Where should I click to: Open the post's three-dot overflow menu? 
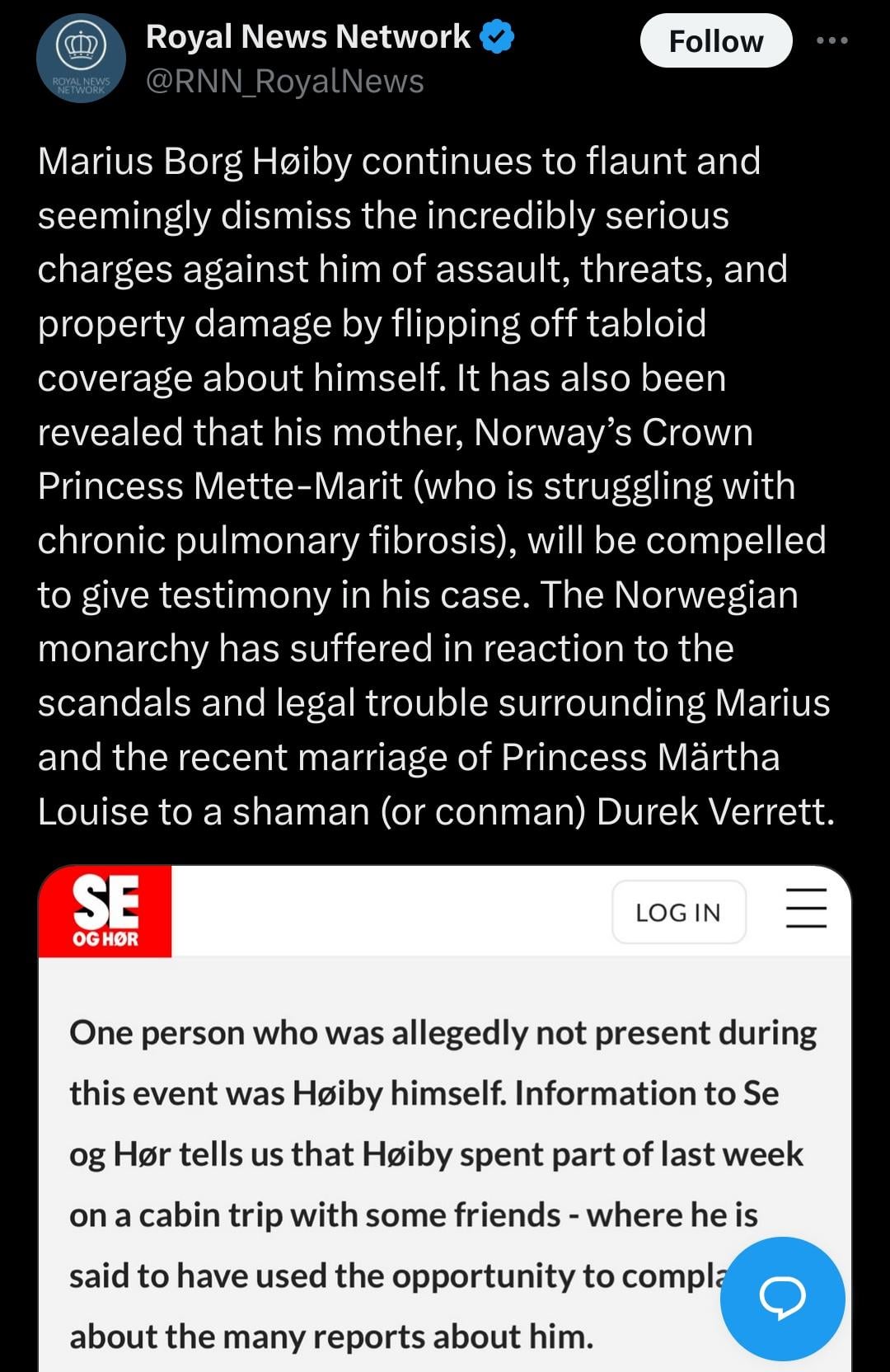point(831,40)
